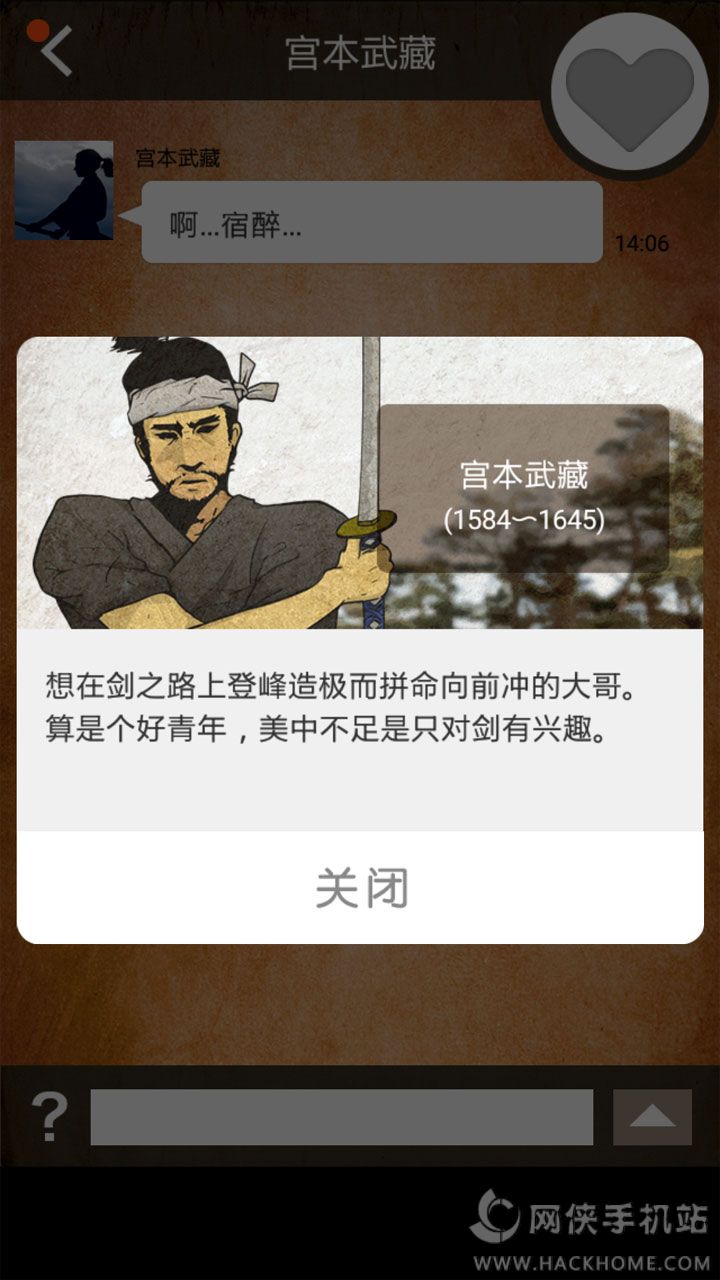Go back using the top-left arrow
This screenshot has height=1280, width=720.
[x=56, y=50]
